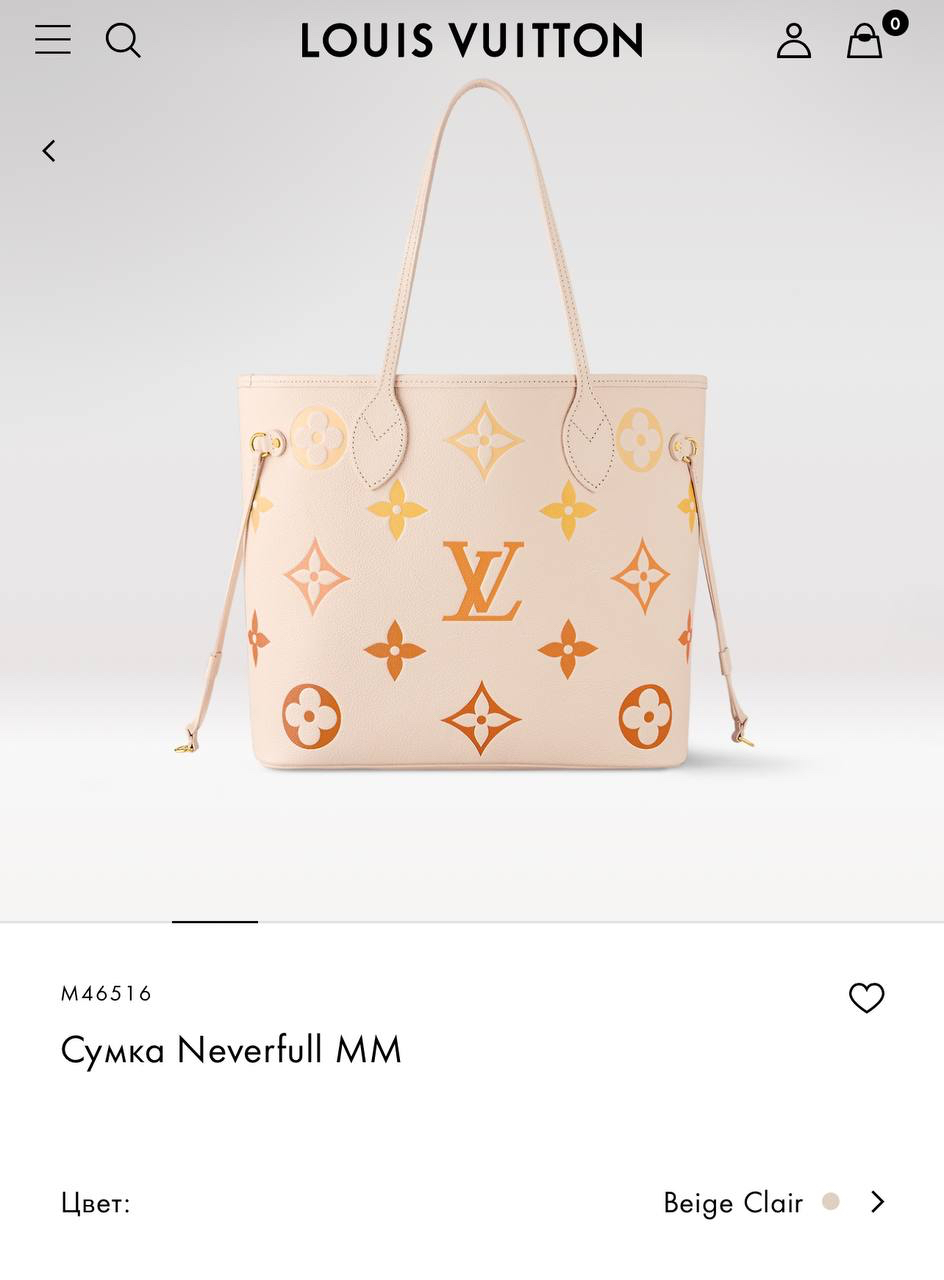Open site menu from top-left corner
The image size is (944, 1280).
click(x=52, y=41)
